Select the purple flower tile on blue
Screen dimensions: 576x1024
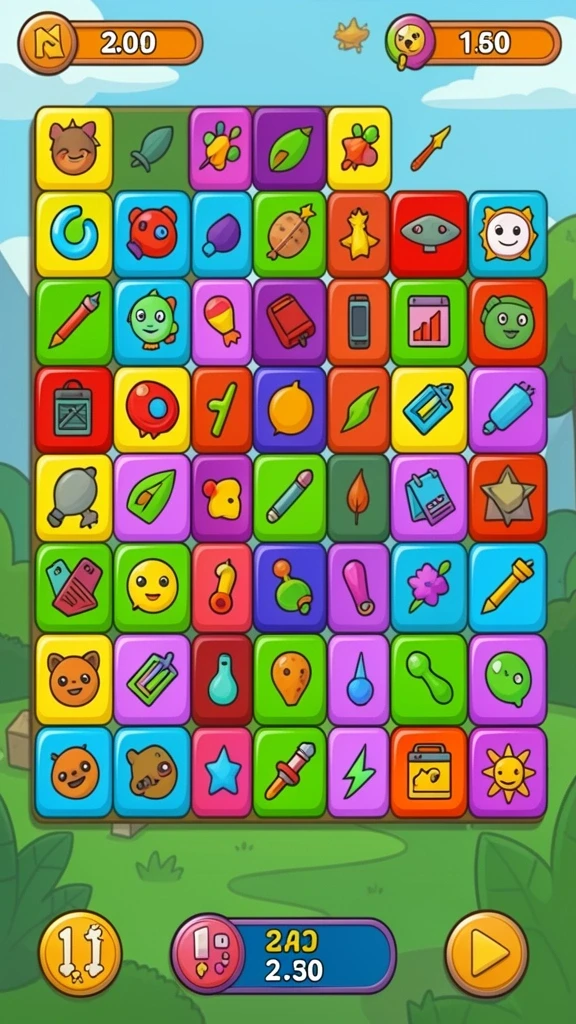[x=429, y=587]
